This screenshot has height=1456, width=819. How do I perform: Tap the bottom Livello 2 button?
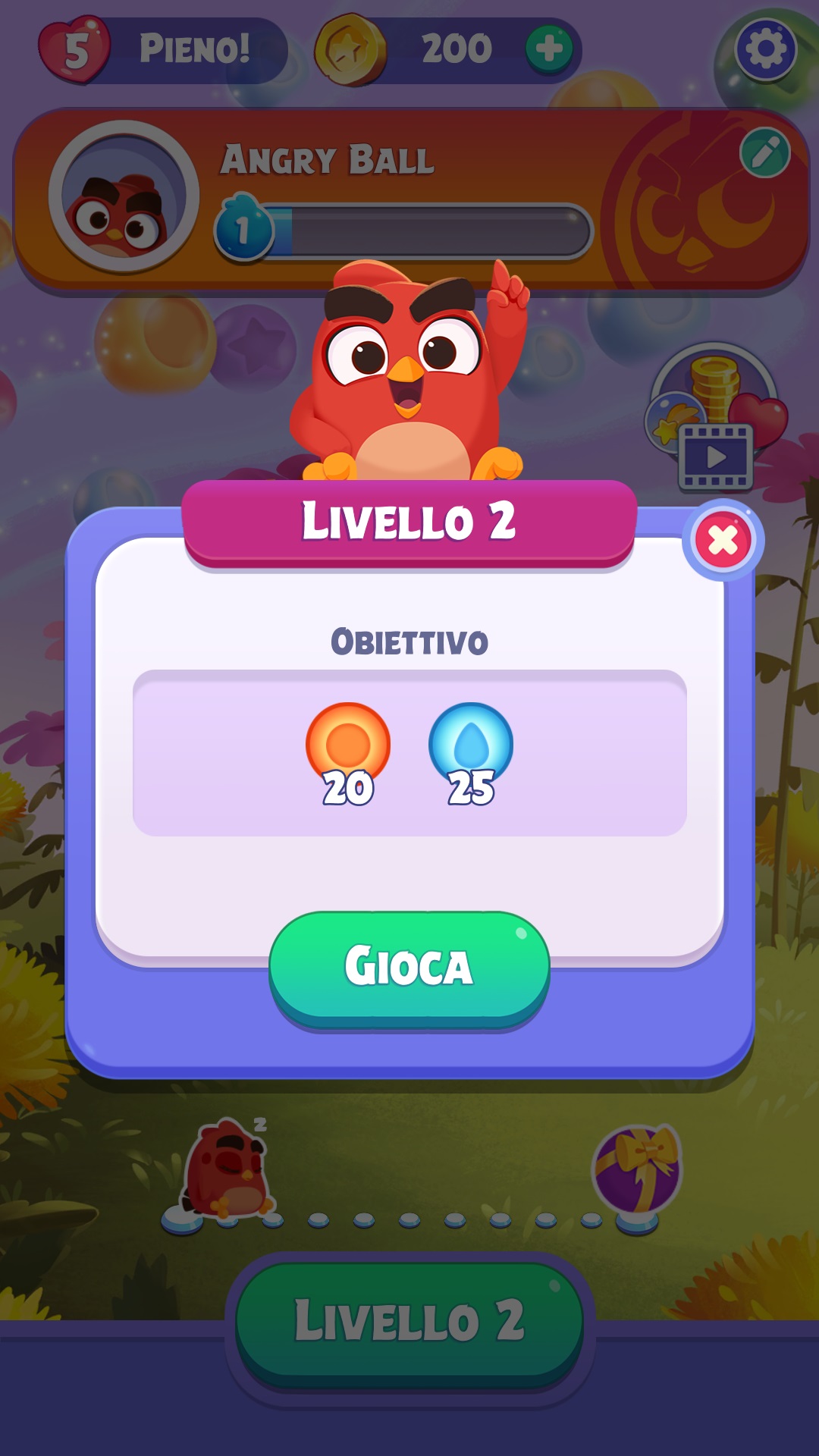409,1322
